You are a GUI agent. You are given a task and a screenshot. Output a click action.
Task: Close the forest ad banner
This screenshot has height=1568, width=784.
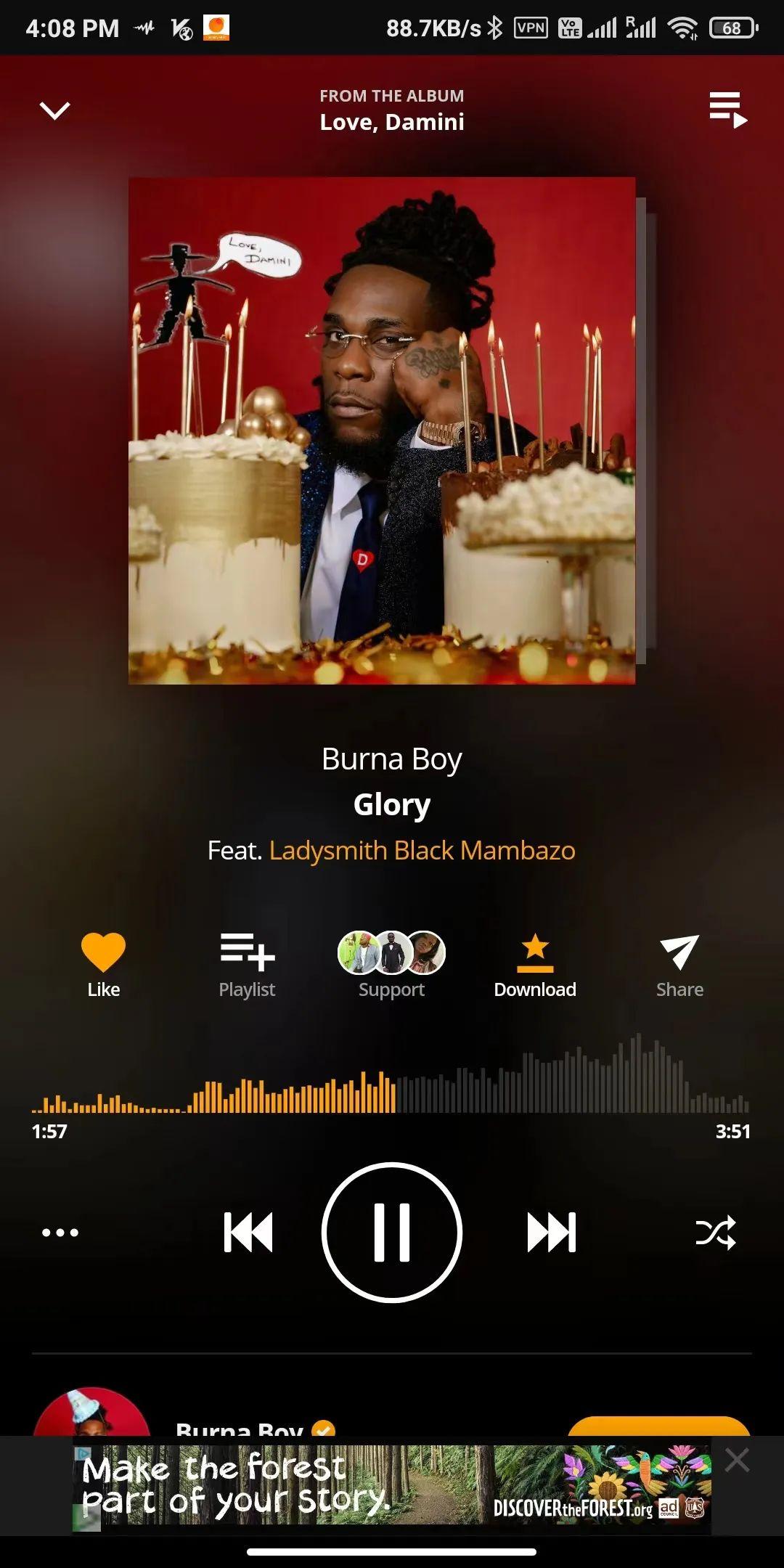(x=737, y=1460)
